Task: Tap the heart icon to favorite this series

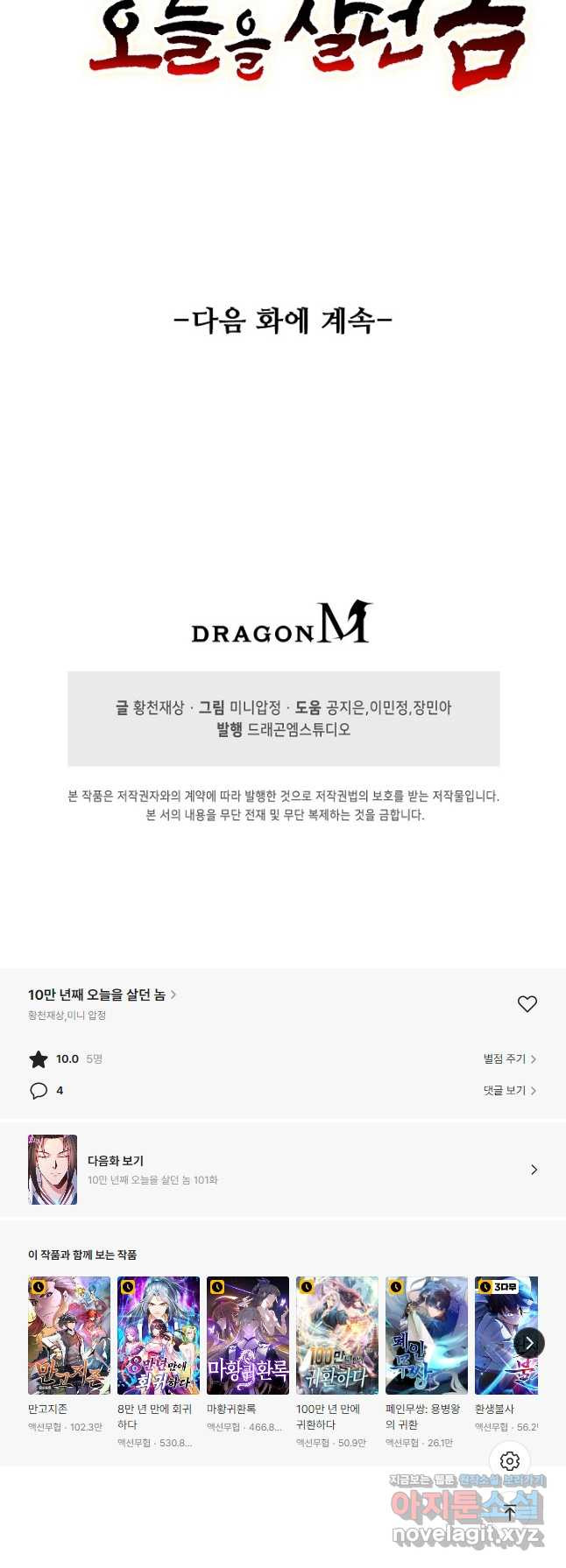Action: [527, 1004]
